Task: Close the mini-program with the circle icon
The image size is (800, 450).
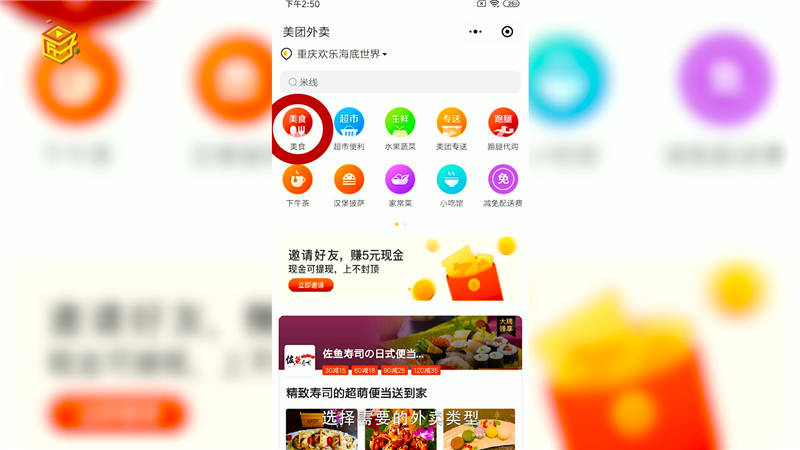Action: 507,32
